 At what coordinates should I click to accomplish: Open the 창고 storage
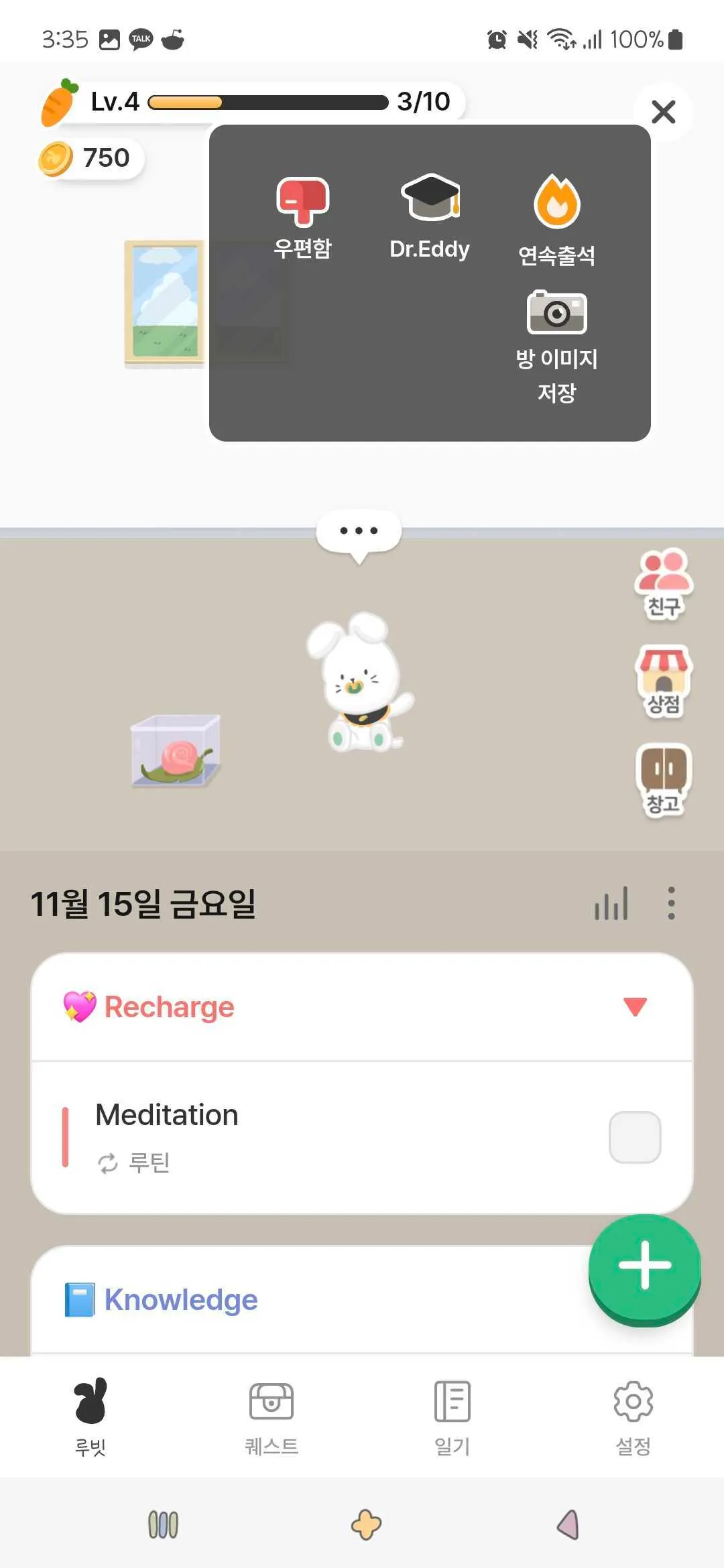[x=663, y=779]
